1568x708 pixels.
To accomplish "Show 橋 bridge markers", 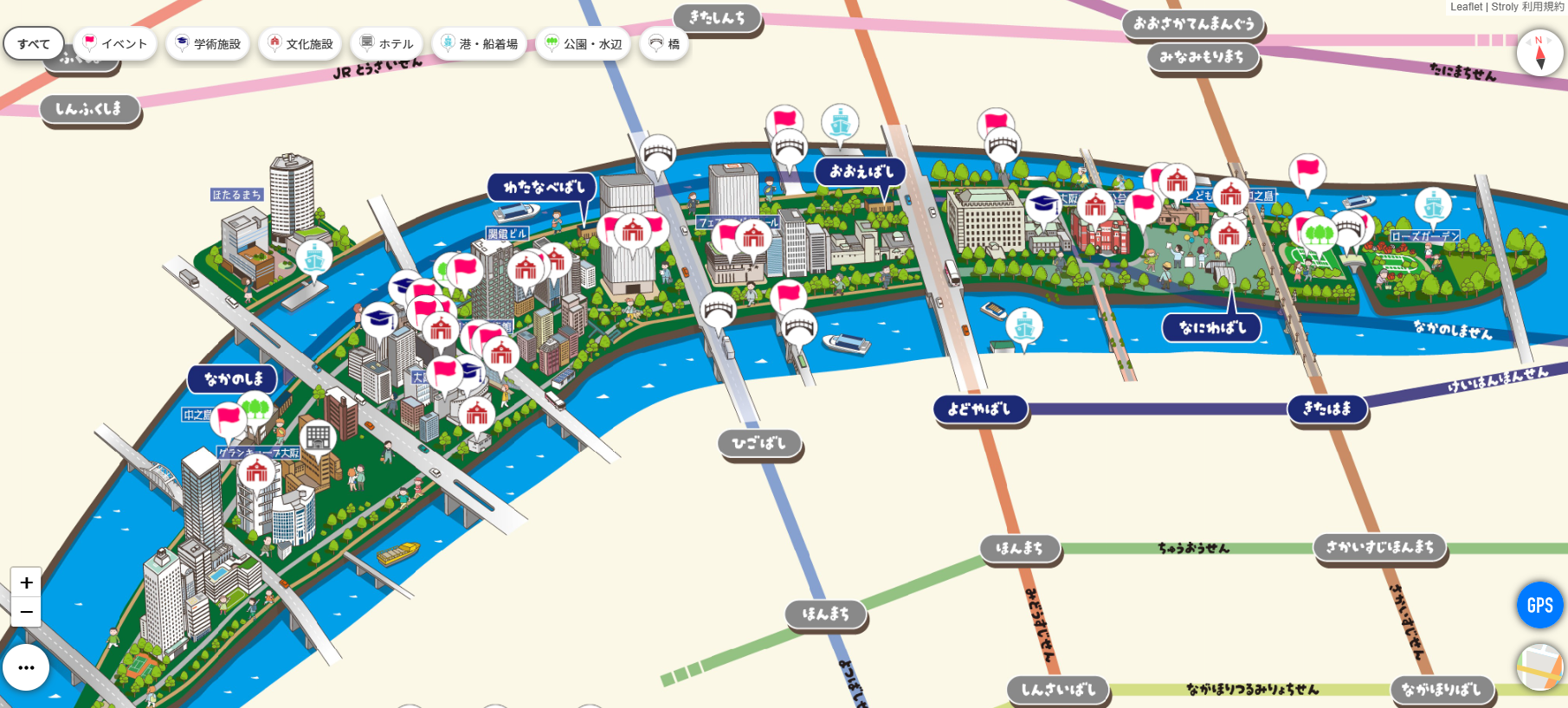I will point(664,44).
